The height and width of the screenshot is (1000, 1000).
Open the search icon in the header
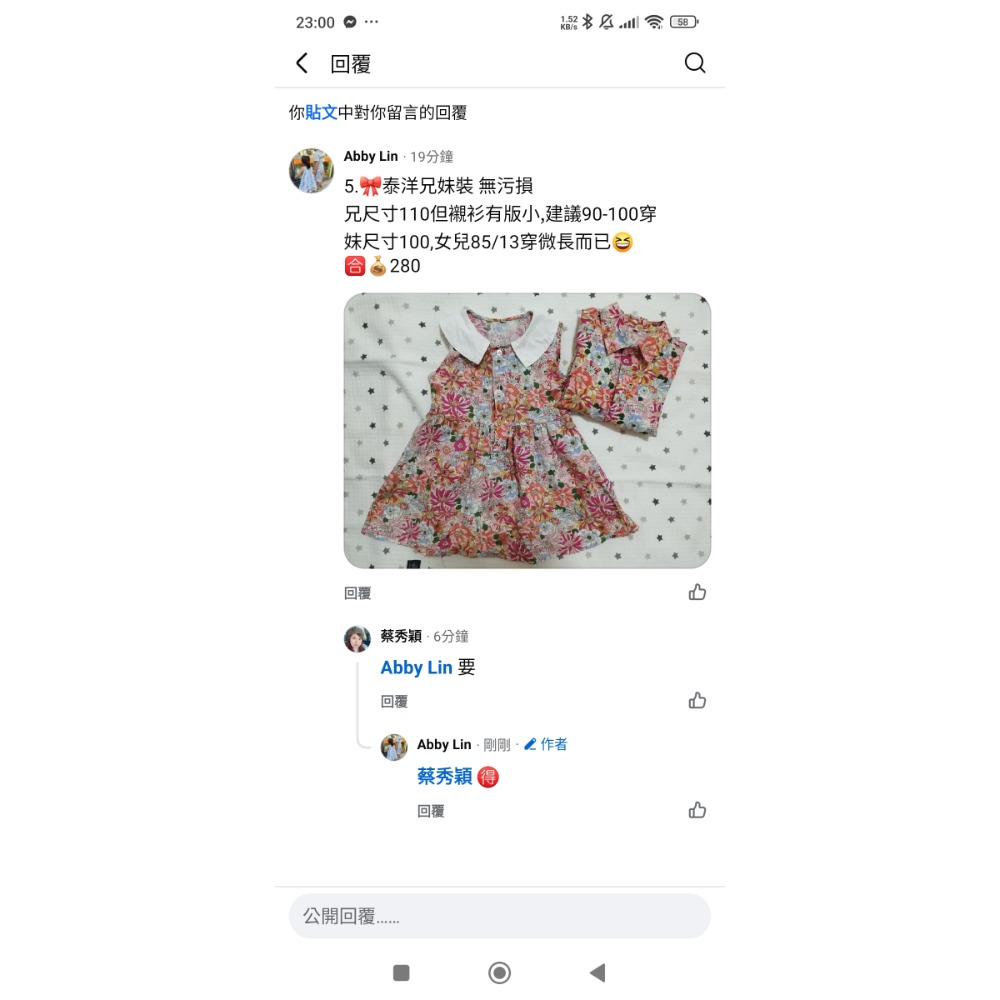[695, 64]
